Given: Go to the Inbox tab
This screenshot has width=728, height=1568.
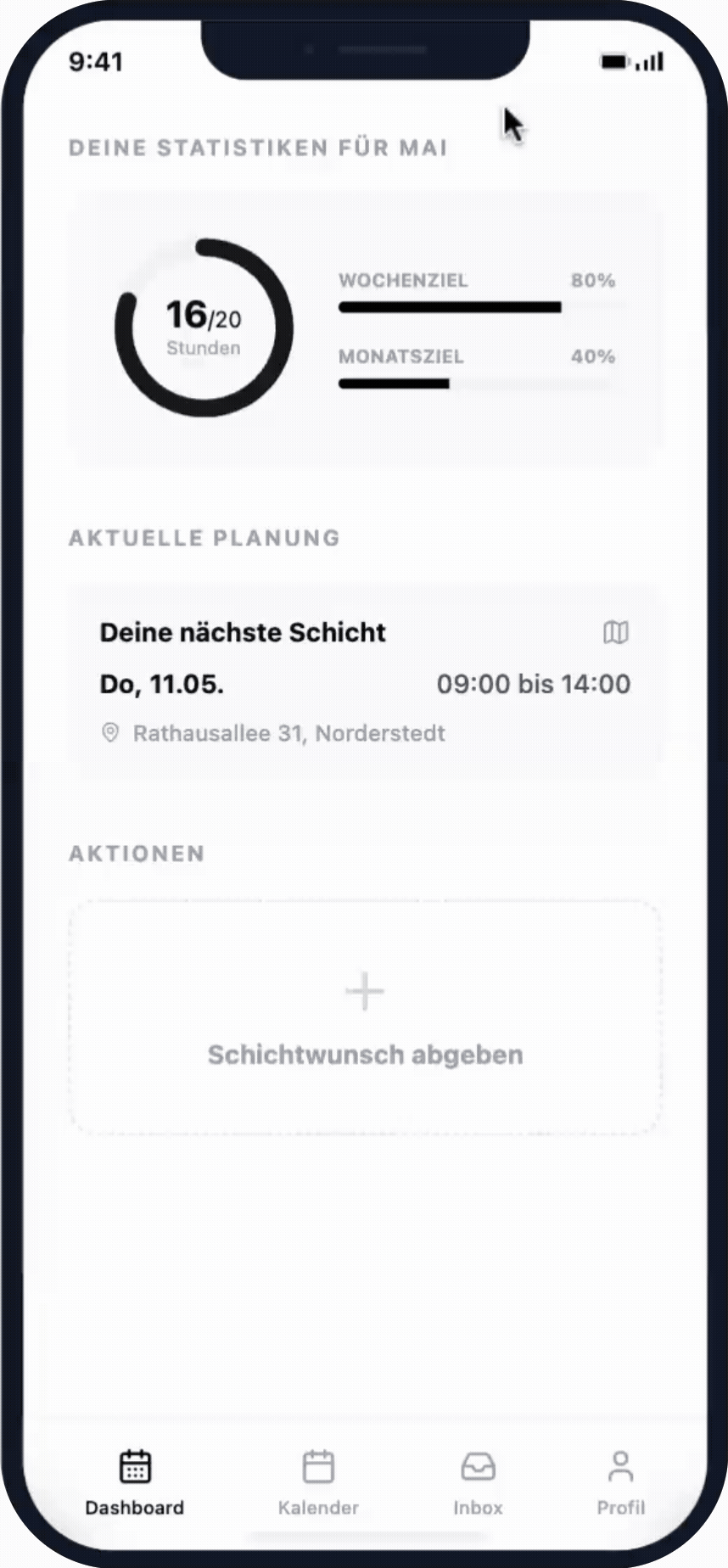Looking at the screenshot, I should point(478,1483).
